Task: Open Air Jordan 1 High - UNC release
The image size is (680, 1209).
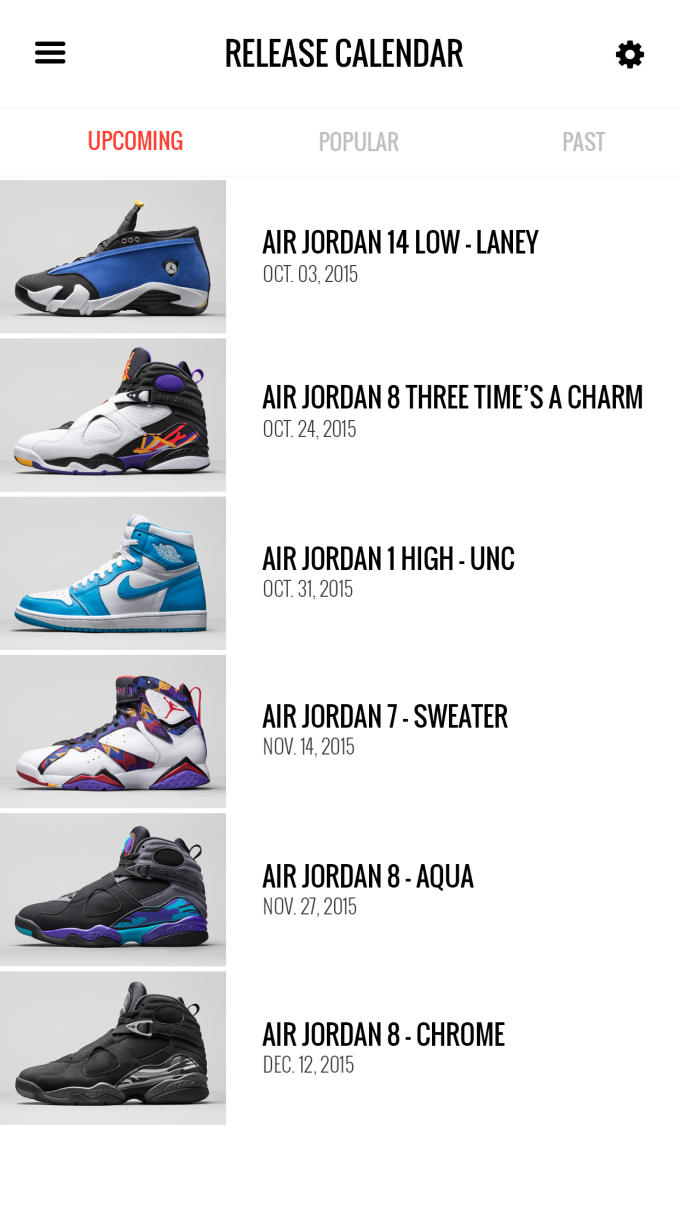Action: pos(340,573)
